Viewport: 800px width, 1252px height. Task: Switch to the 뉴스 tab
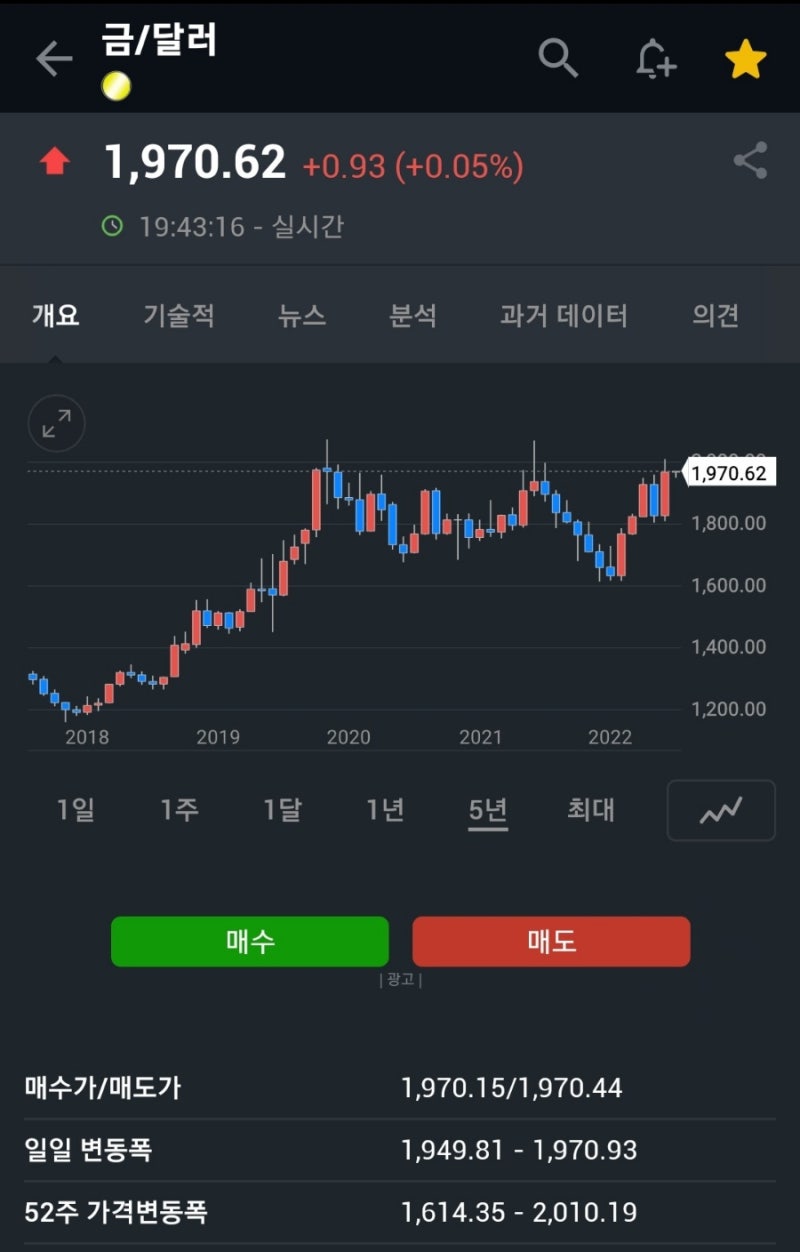coord(301,316)
